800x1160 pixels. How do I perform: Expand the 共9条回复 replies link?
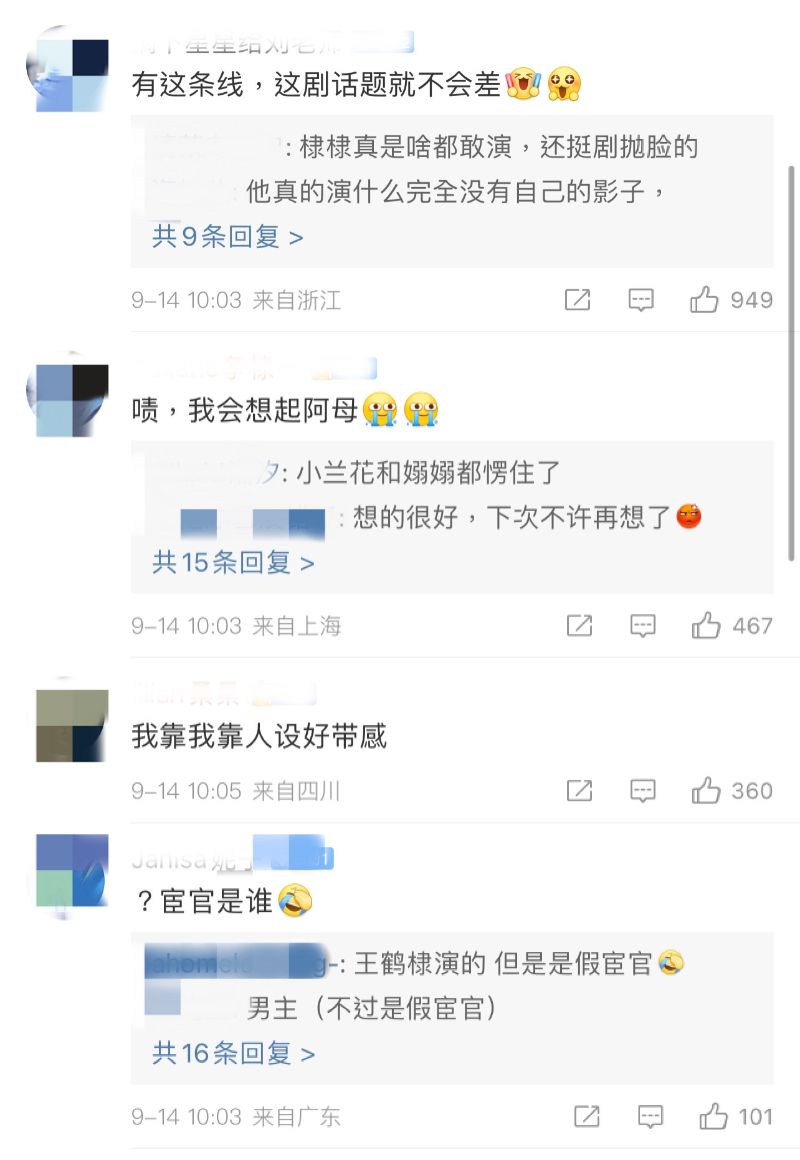coord(227,237)
